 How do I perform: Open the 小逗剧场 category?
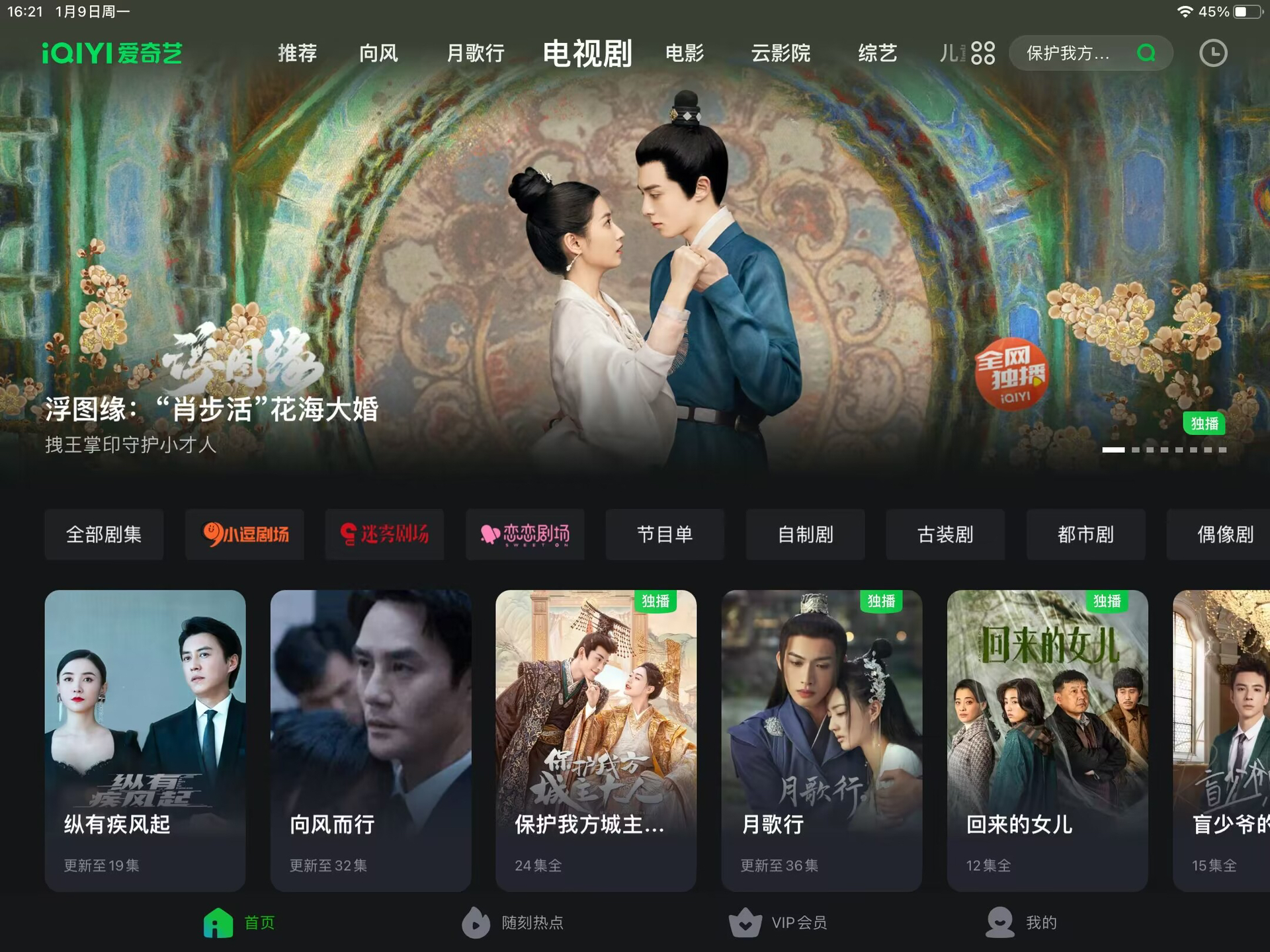[x=245, y=534]
